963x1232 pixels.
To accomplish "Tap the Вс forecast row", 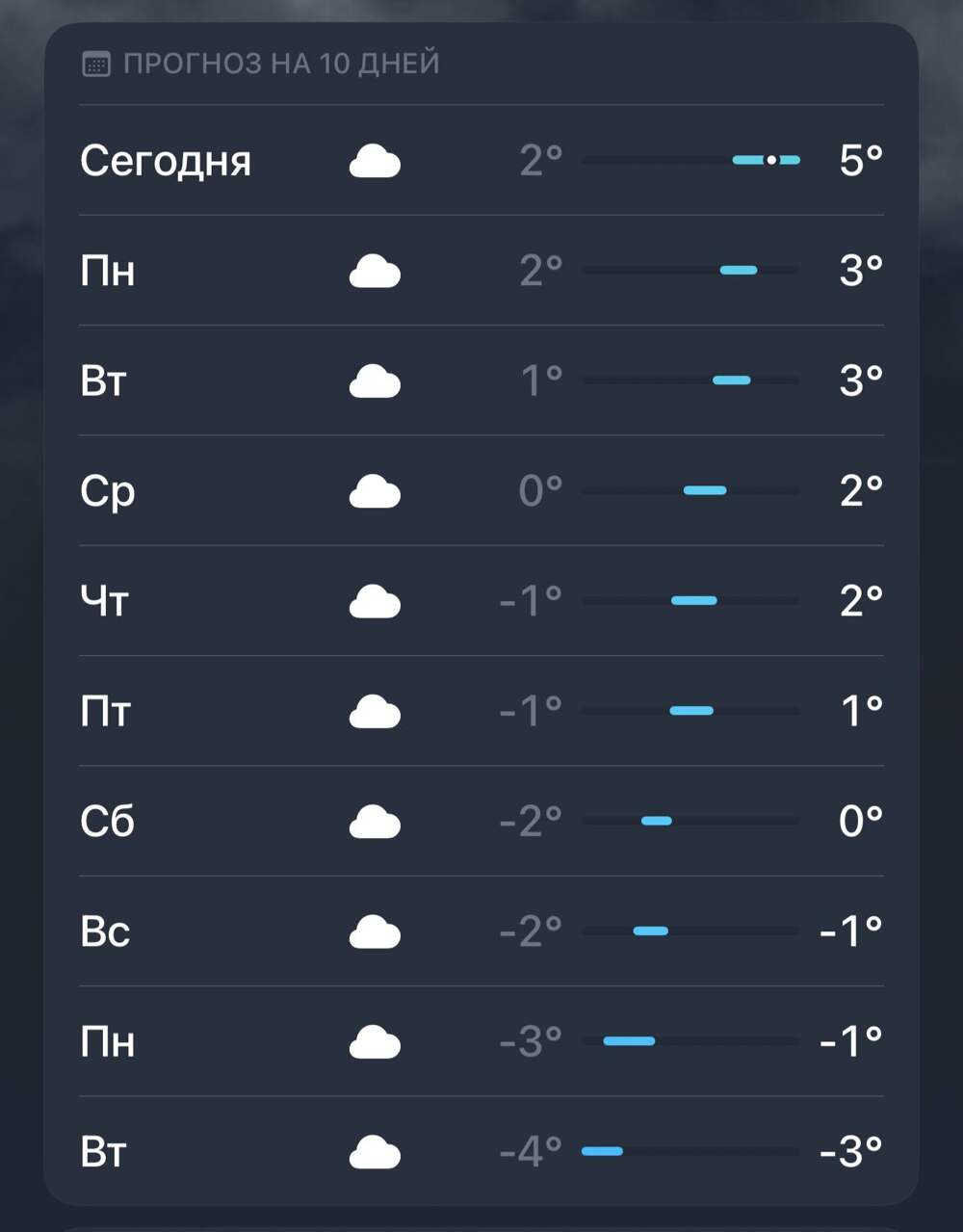I will 481,931.
